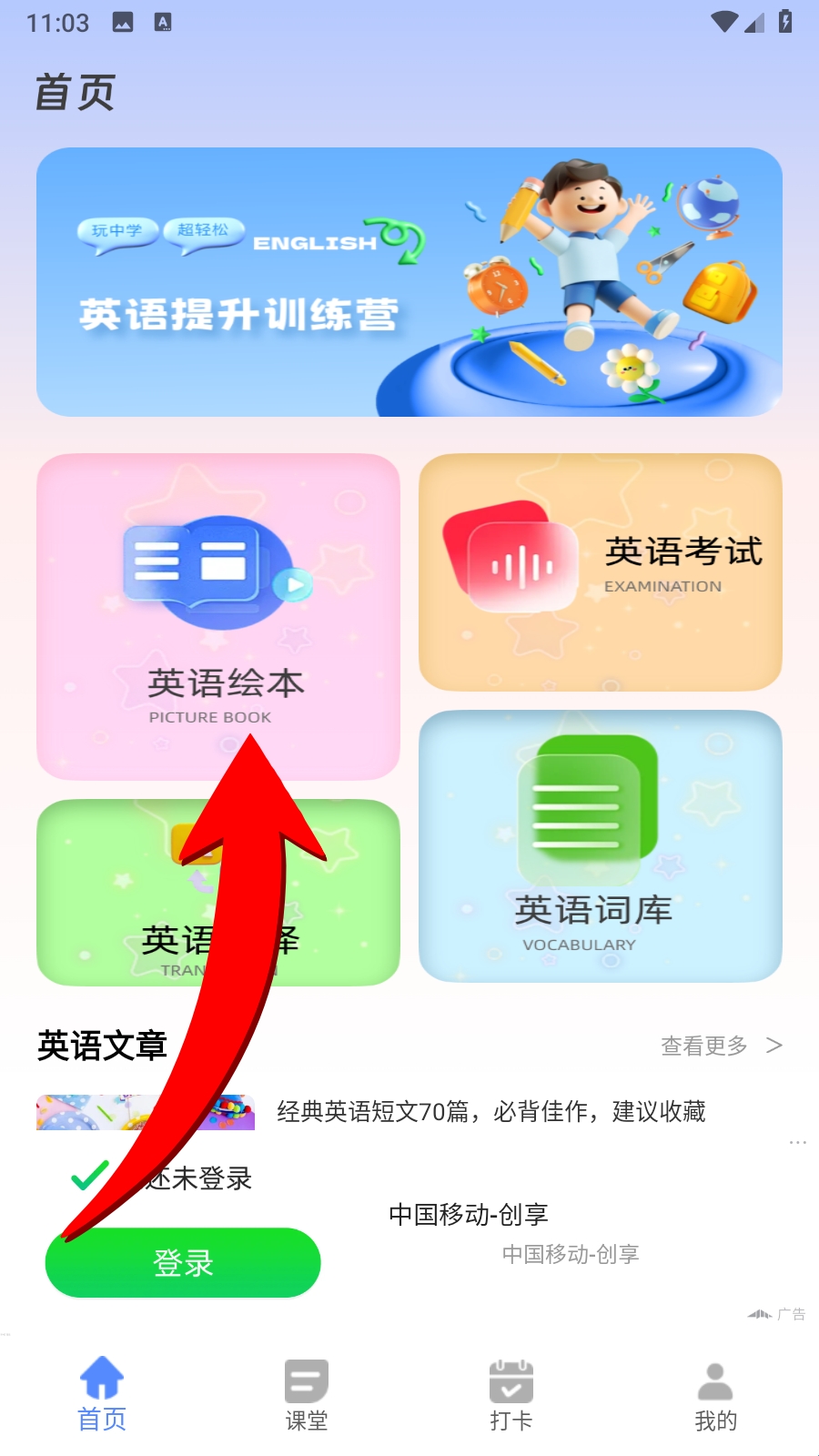Open the 英语词库 vocabulary card
The height and width of the screenshot is (1456, 819).
click(x=601, y=846)
